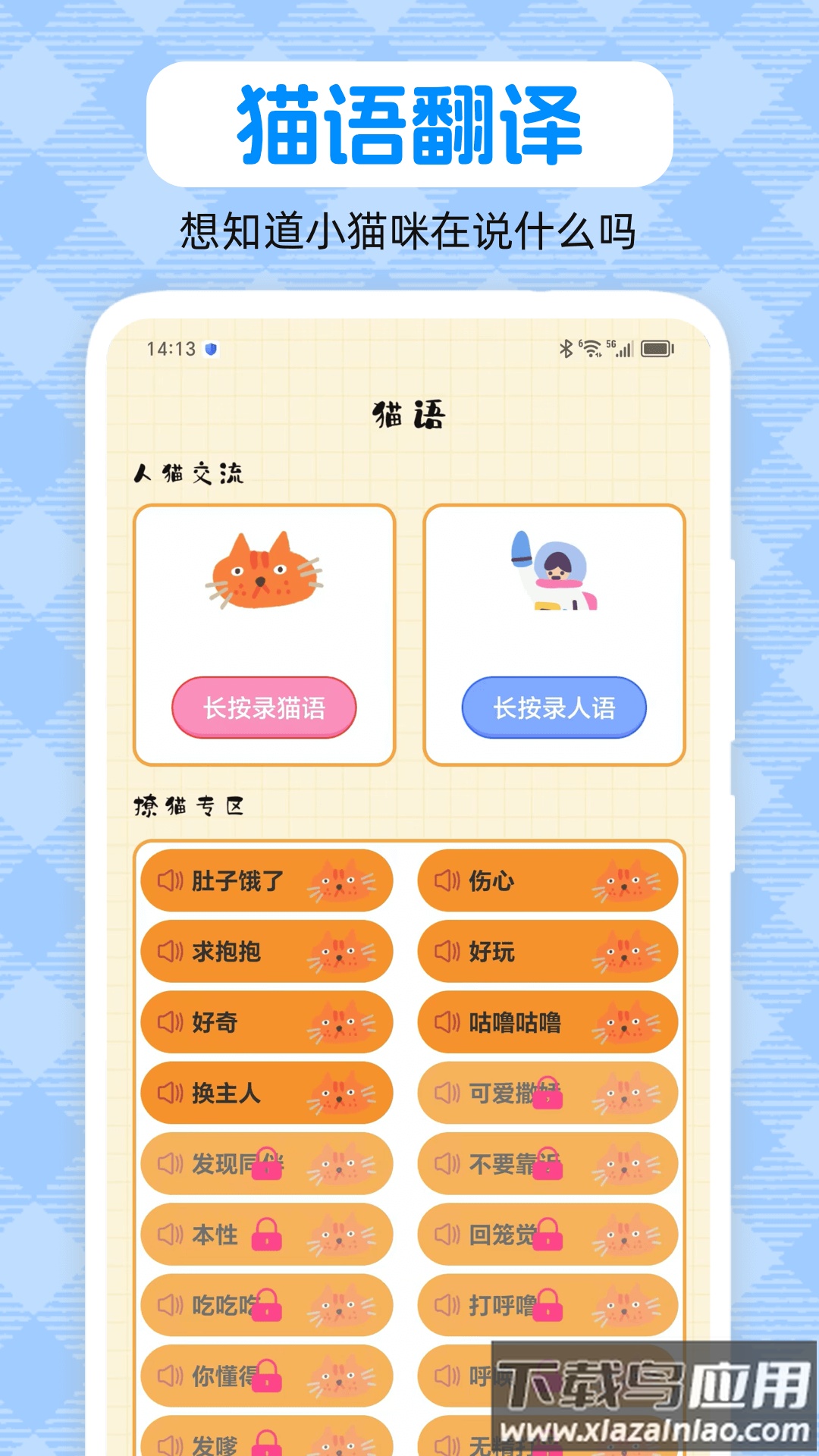This screenshot has width=819, height=1456.
Task: Click the pink lock icon on 可爱撒娇
Action: (547, 1094)
